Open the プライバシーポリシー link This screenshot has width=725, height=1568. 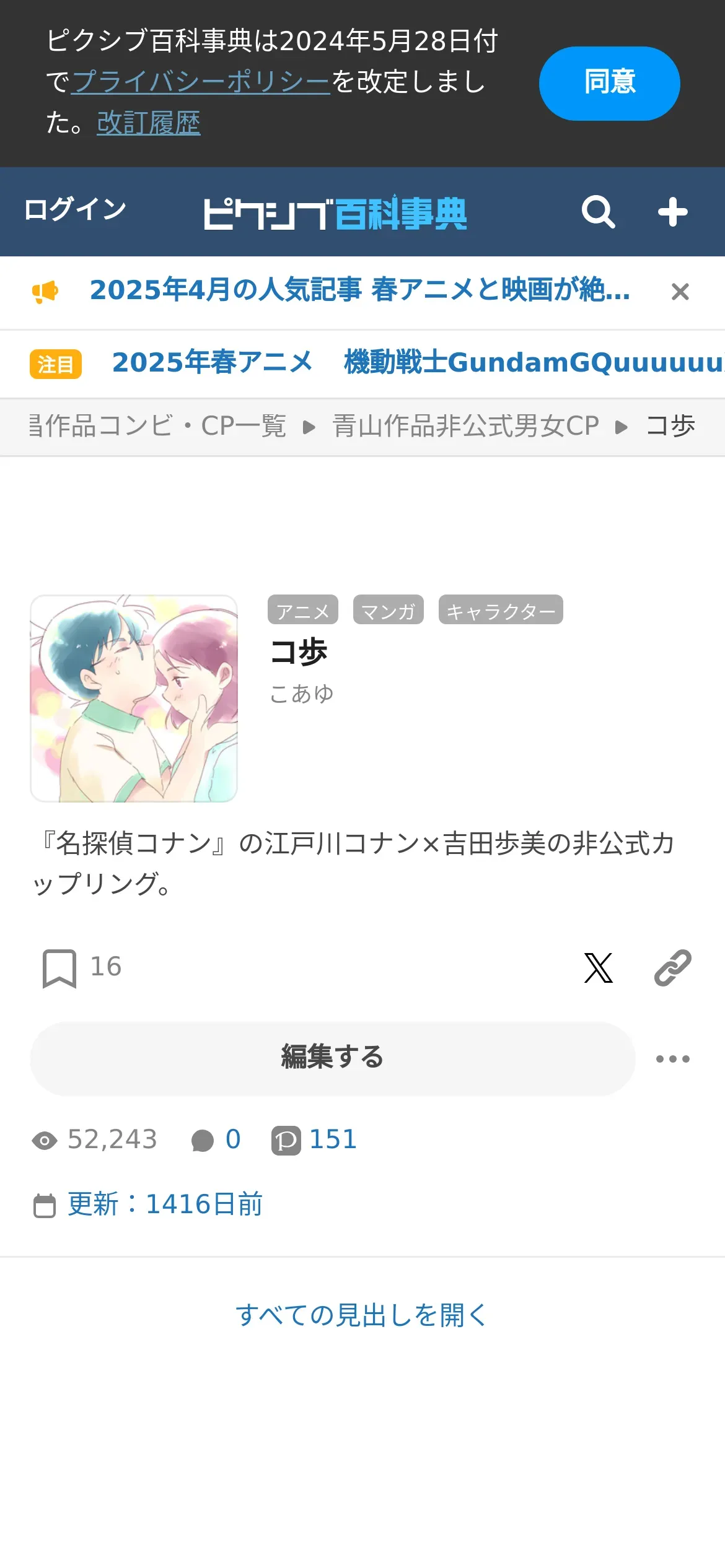pos(201,82)
